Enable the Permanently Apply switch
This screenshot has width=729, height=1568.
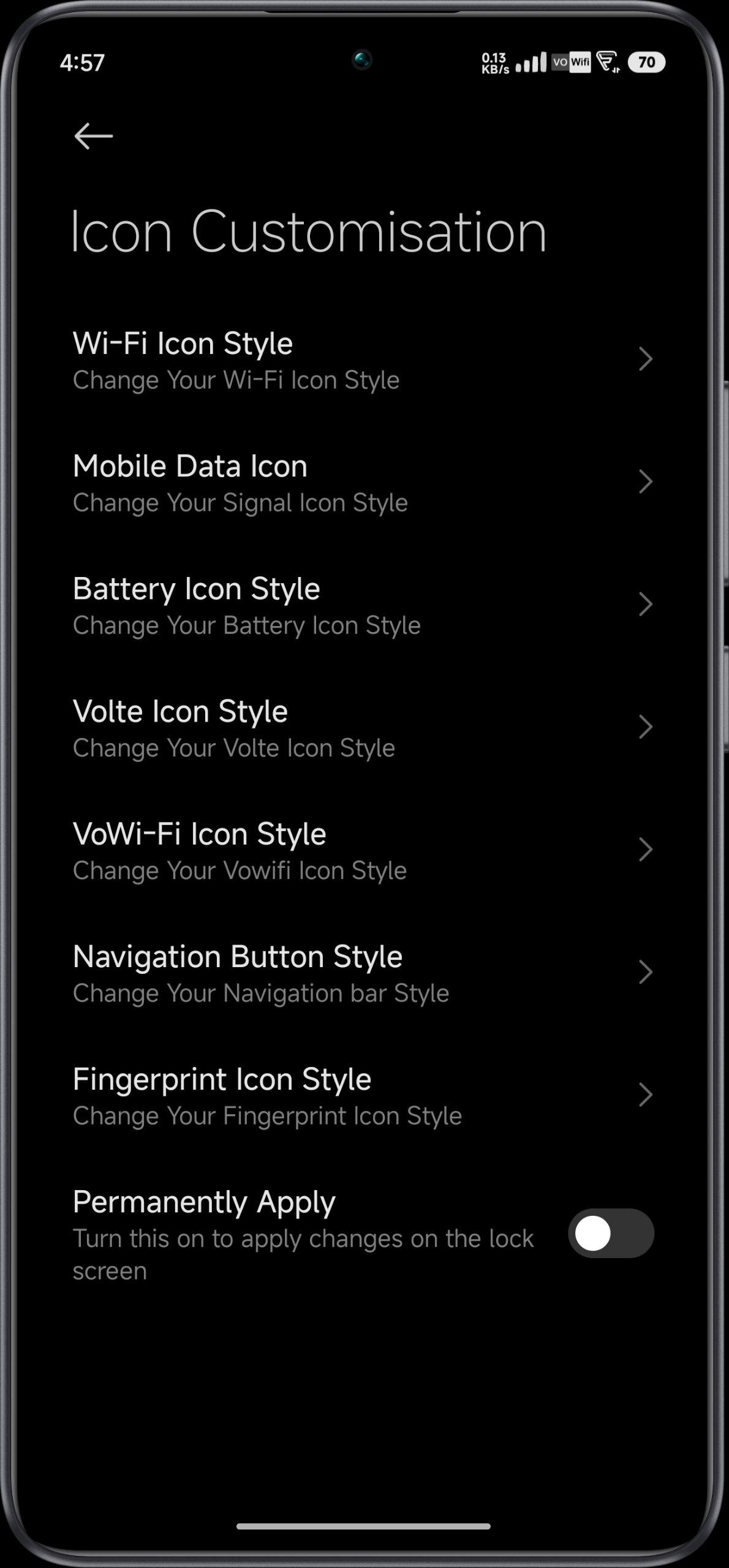tap(611, 1233)
